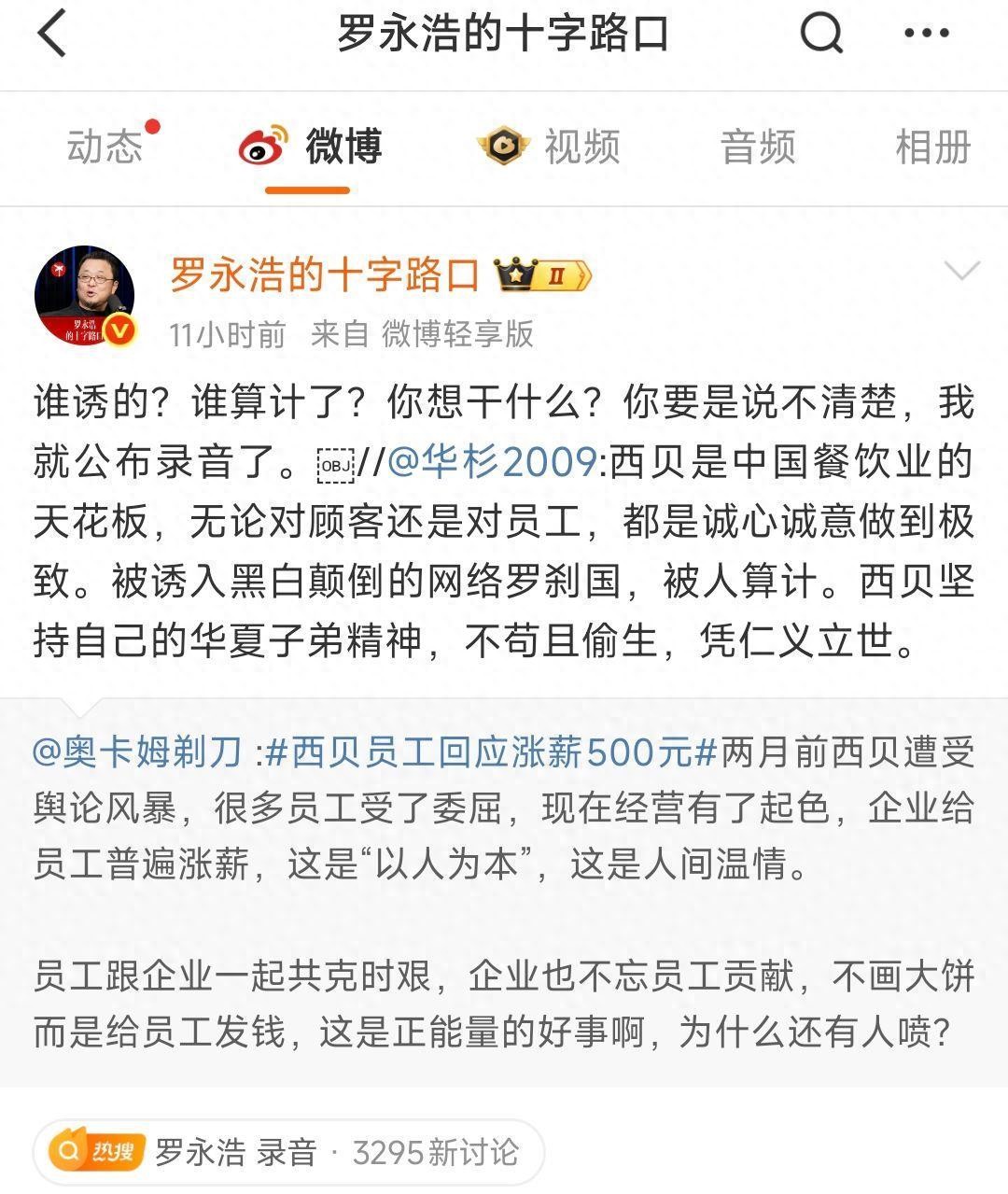This screenshot has width=1008, height=1194.
Task: Open the search function
Action: pos(820,34)
